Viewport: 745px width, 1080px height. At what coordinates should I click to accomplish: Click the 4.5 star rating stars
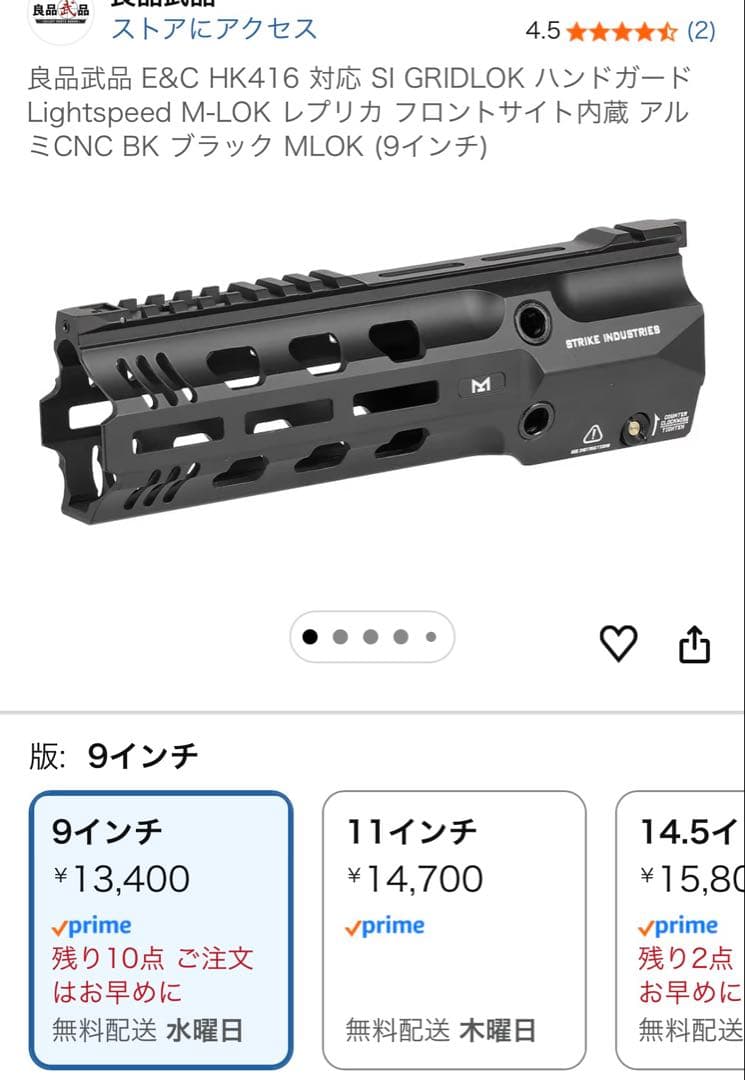click(x=620, y=31)
